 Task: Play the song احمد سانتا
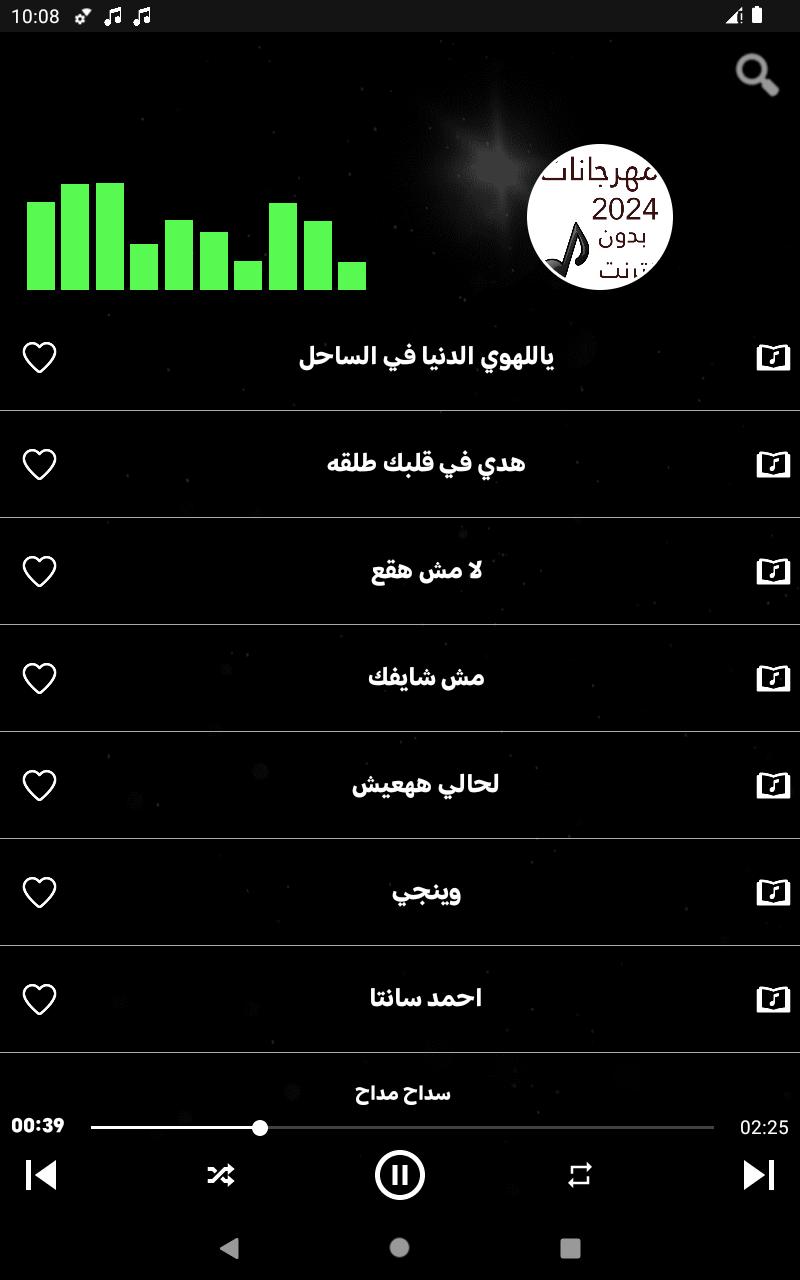click(426, 999)
